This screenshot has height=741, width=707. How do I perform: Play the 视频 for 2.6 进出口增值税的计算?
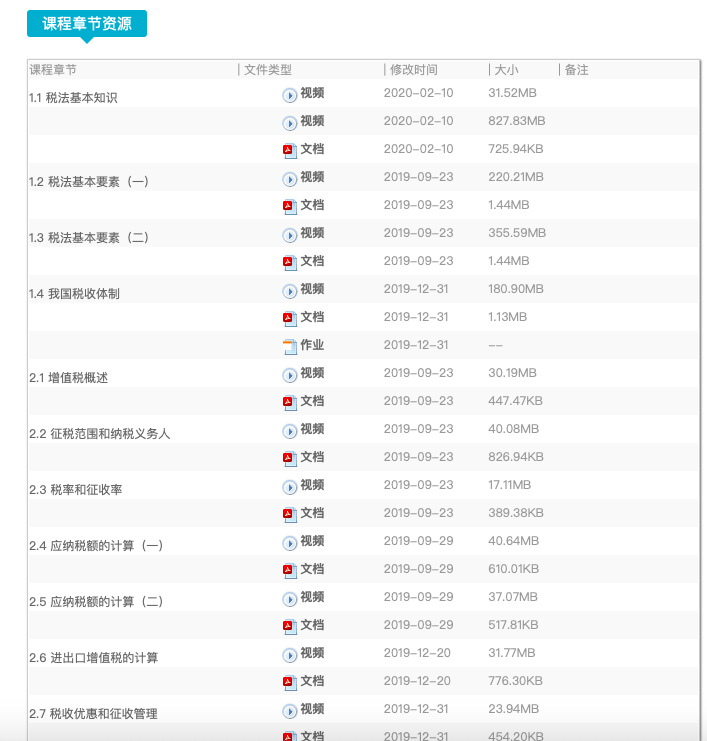pyautogui.click(x=311, y=653)
